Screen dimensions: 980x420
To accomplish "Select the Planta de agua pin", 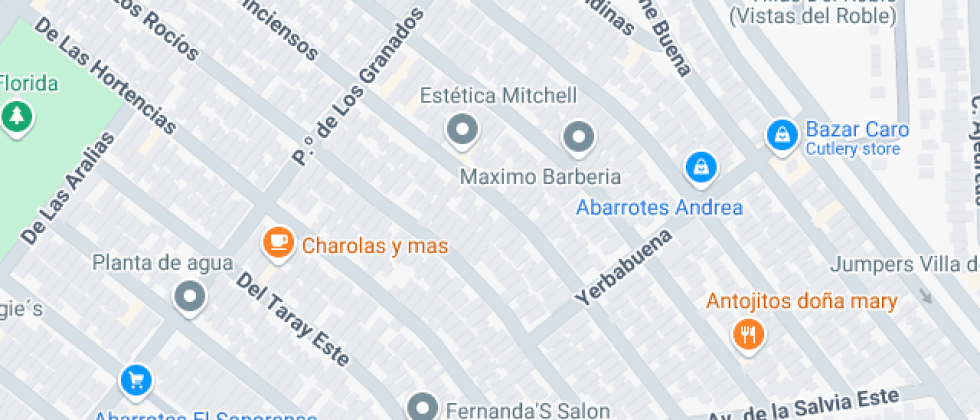I will pyautogui.click(x=189, y=297).
